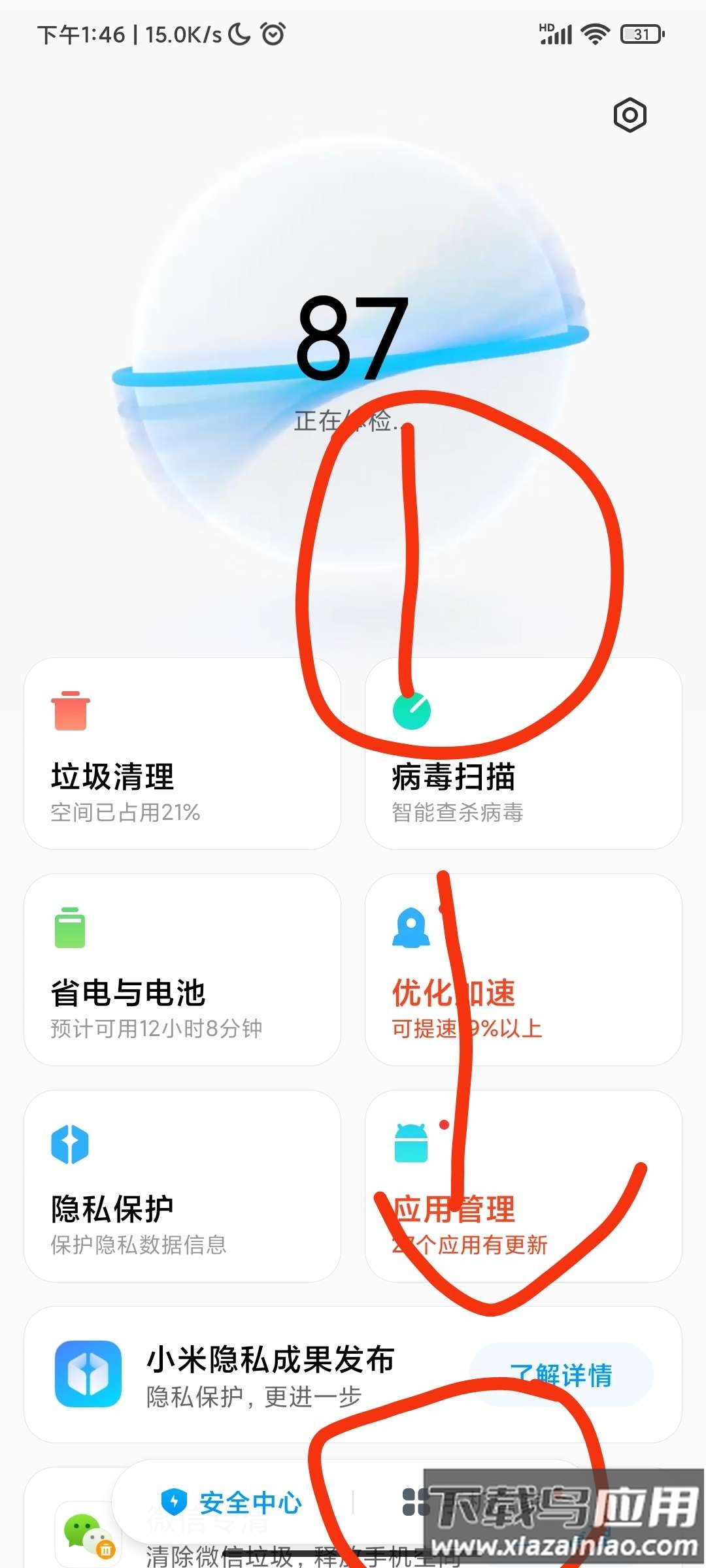706x1568 pixels.
Task: Switch to the 安全中心 tab
Action: pyautogui.click(x=232, y=1502)
